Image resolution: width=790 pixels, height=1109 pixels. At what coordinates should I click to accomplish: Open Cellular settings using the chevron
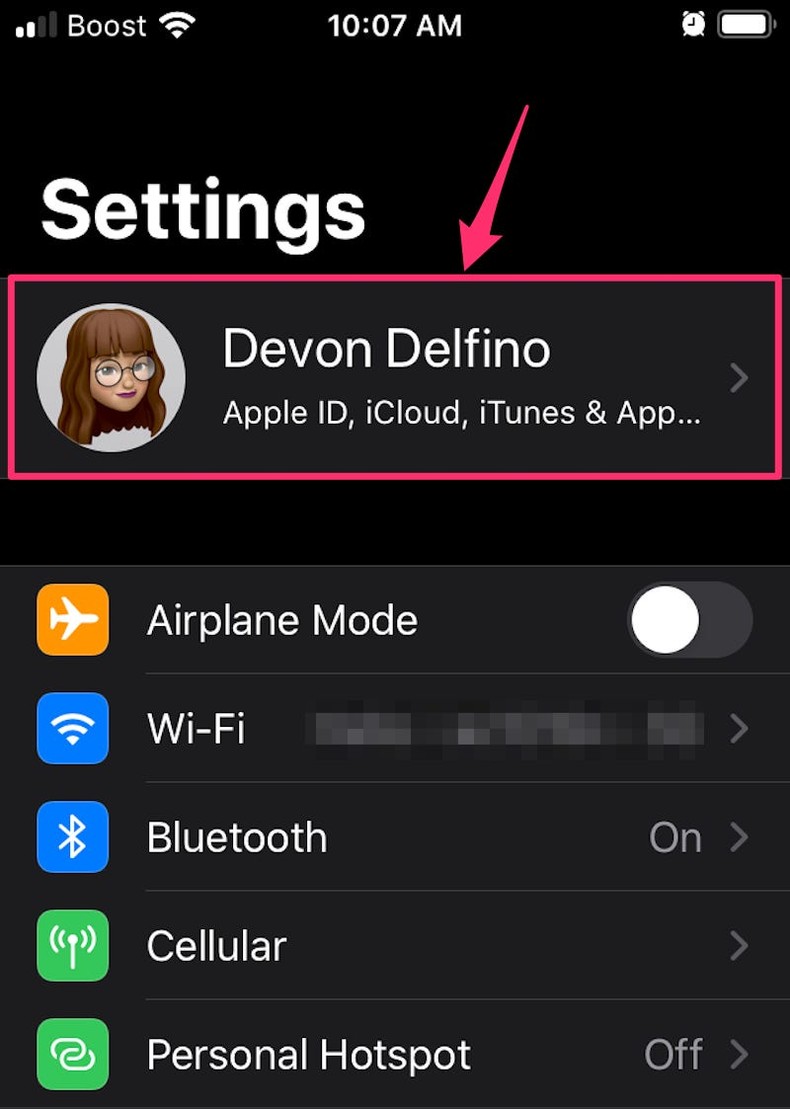[738, 946]
